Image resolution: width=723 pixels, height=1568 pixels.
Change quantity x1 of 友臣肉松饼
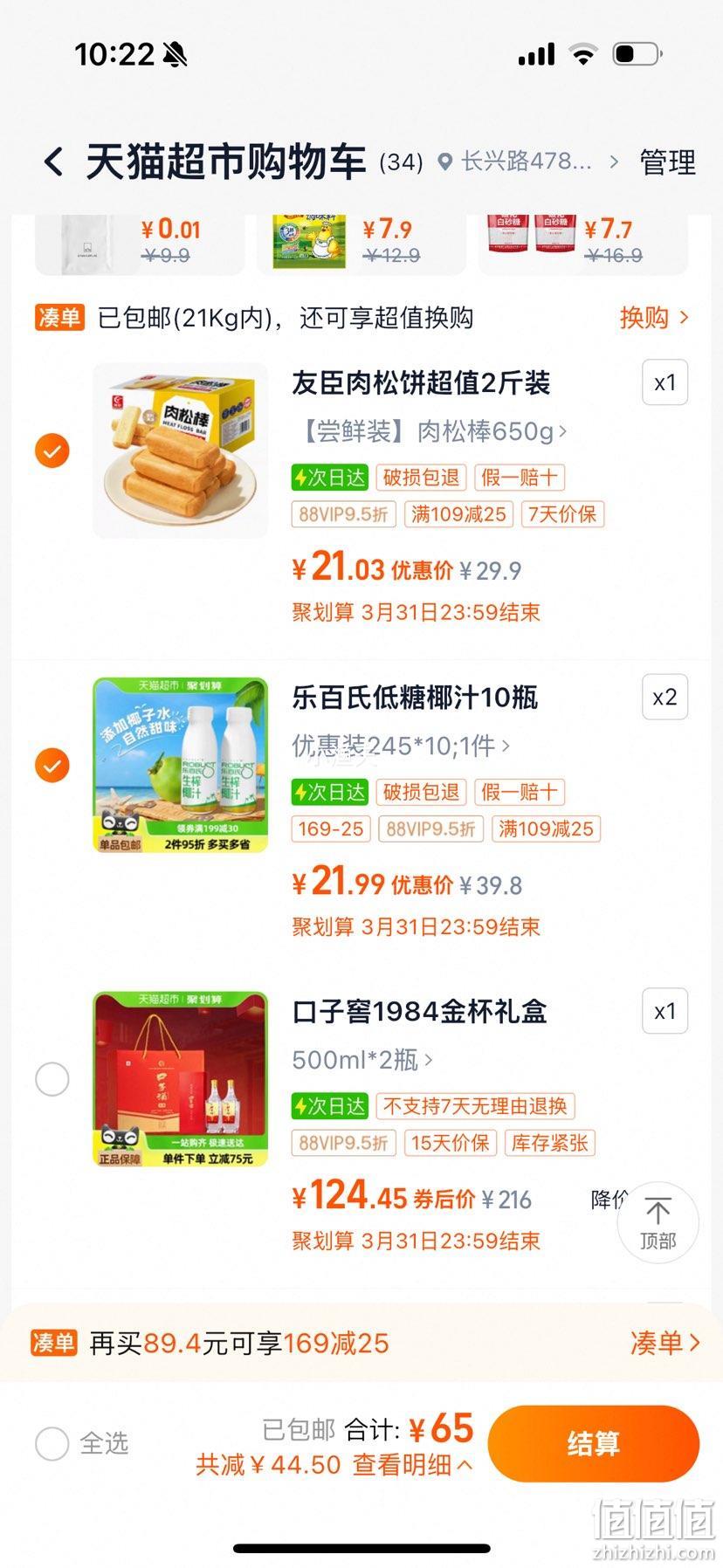[x=664, y=382]
